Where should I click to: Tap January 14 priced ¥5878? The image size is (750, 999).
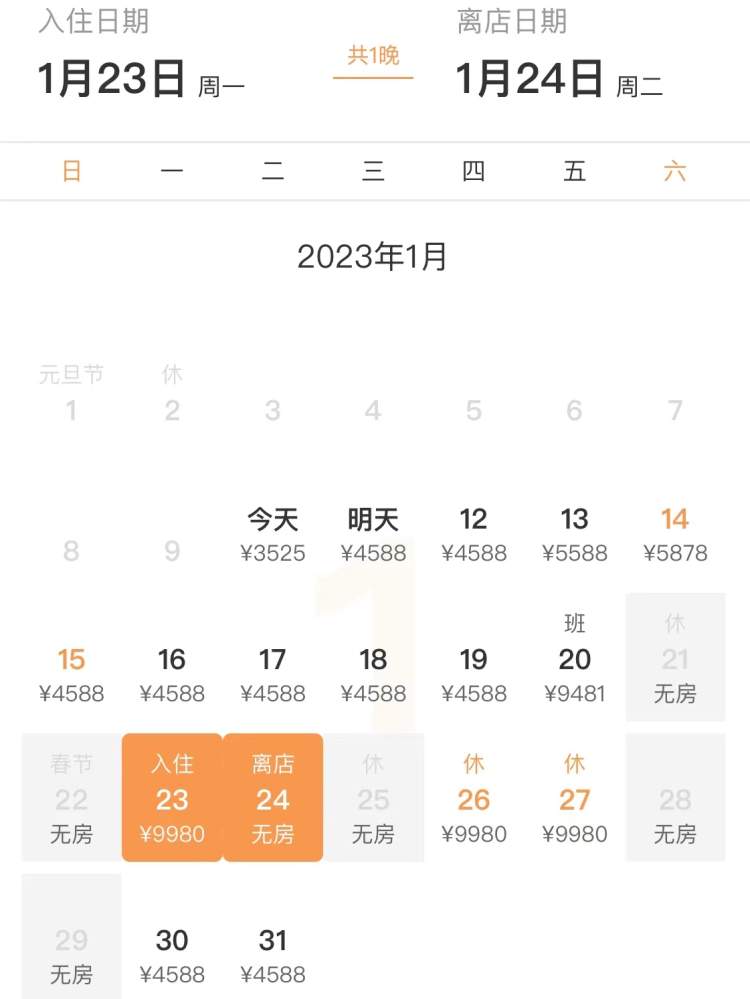click(675, 535)
